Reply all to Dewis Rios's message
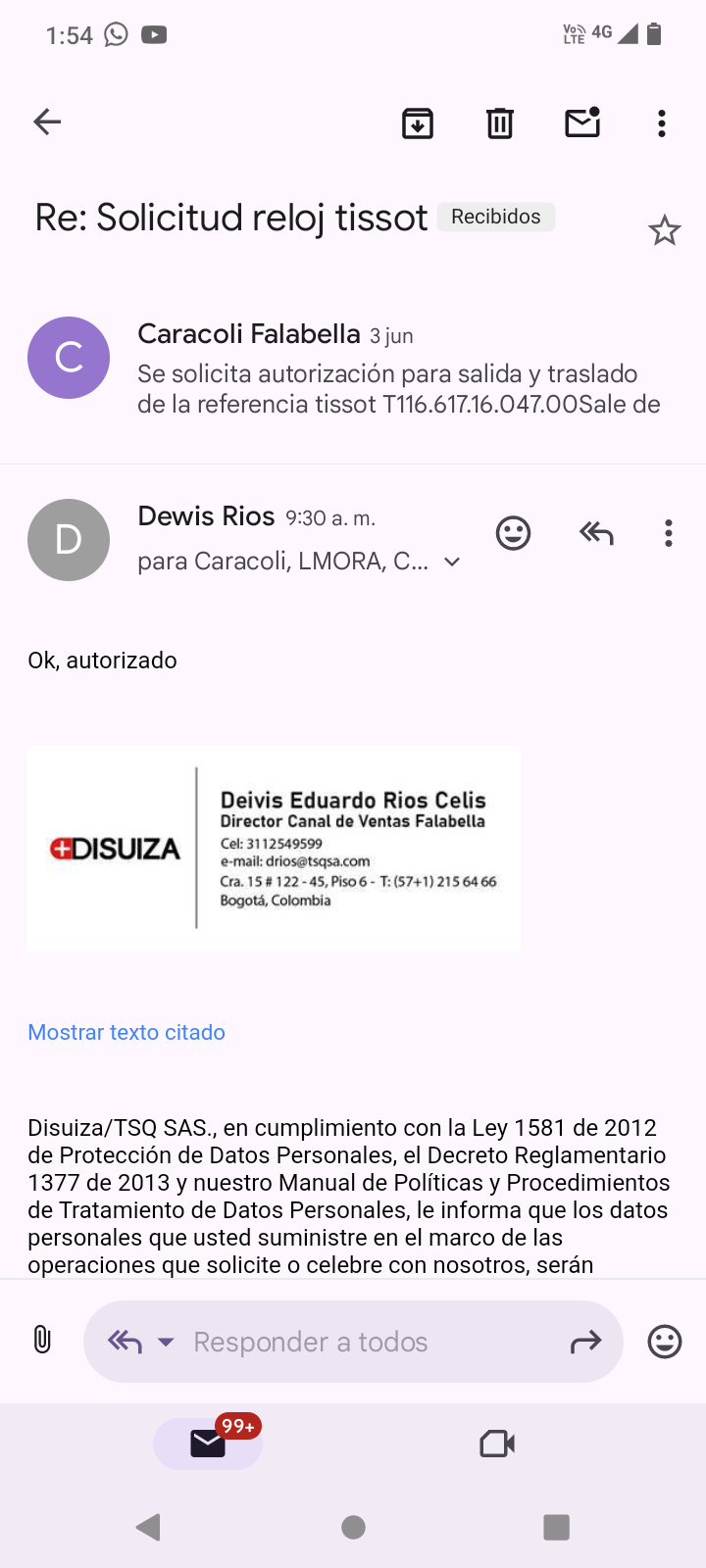The width and height of the screenshot is (706, 1568). click(596, 533)
